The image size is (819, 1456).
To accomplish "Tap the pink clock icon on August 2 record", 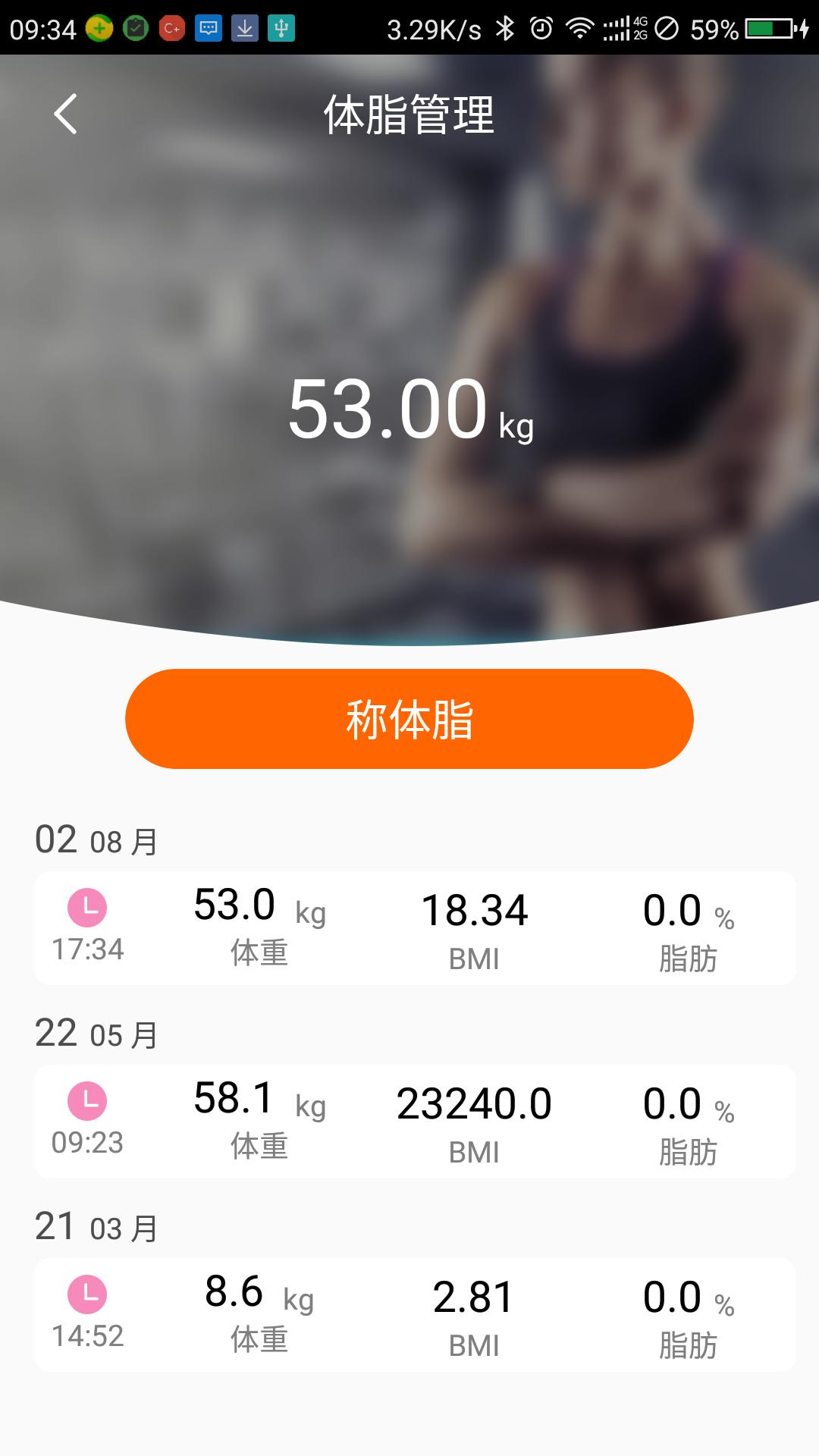I will (x=89, y=908).
